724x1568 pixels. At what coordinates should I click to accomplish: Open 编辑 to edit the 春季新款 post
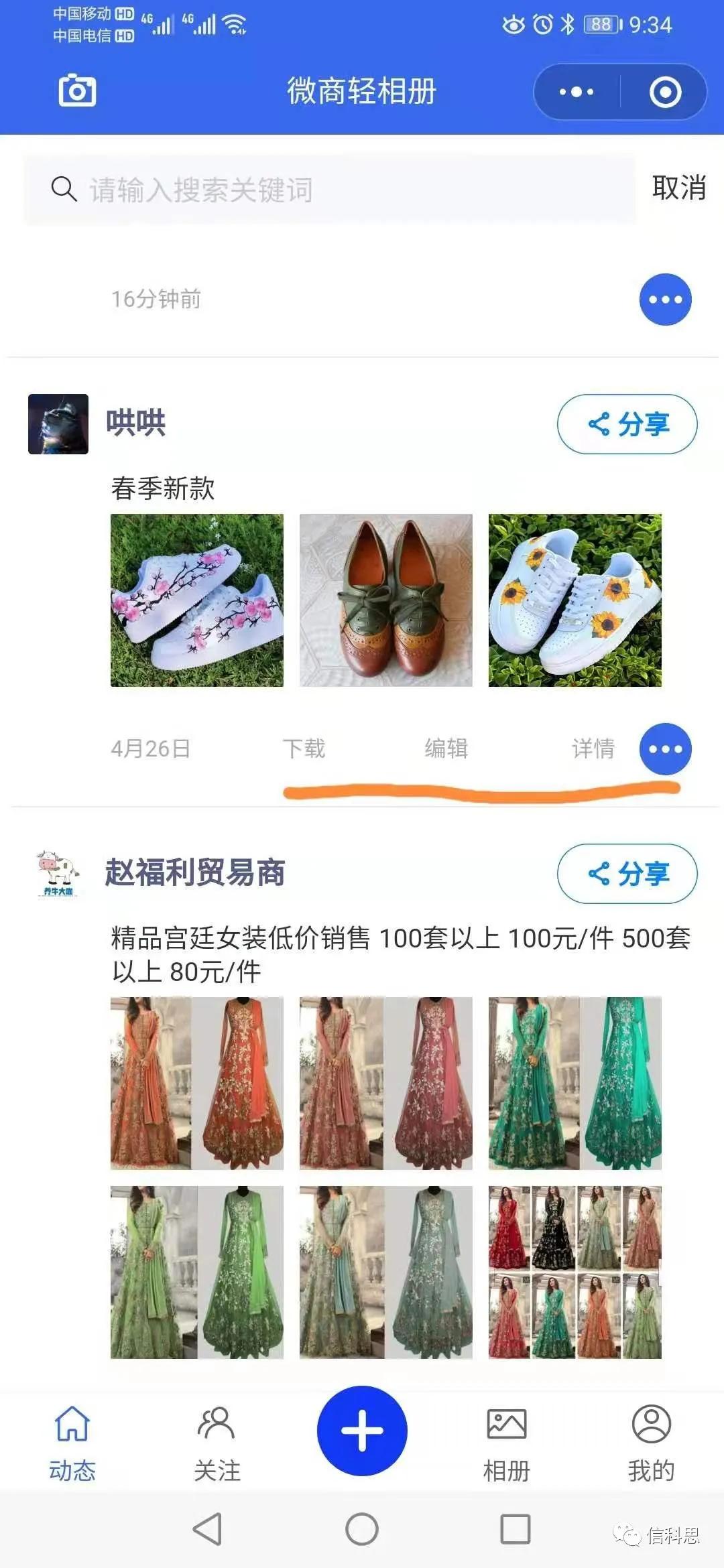coord(448,750)
